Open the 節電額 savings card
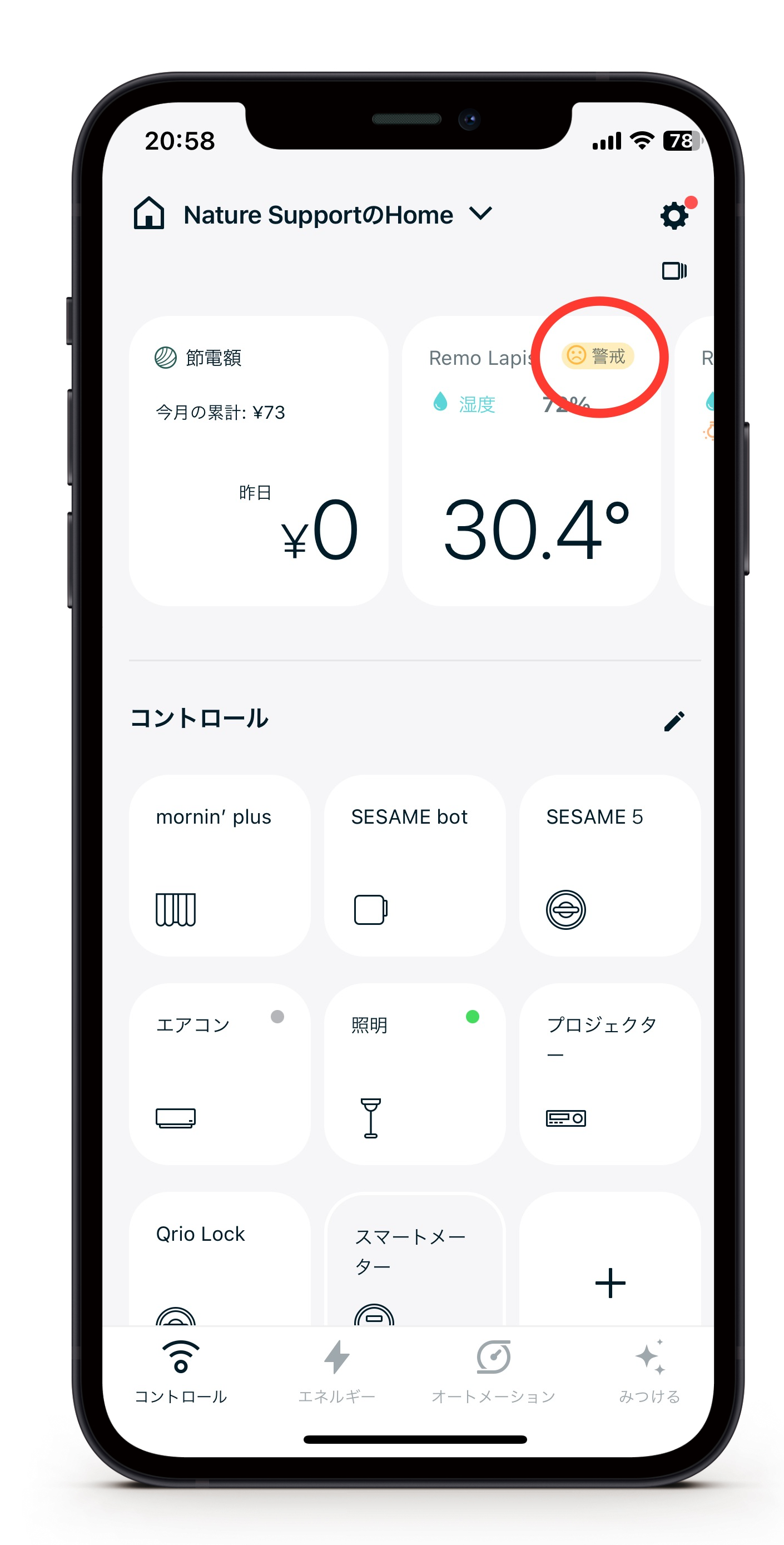784x1545 pixels. (258, 462)
